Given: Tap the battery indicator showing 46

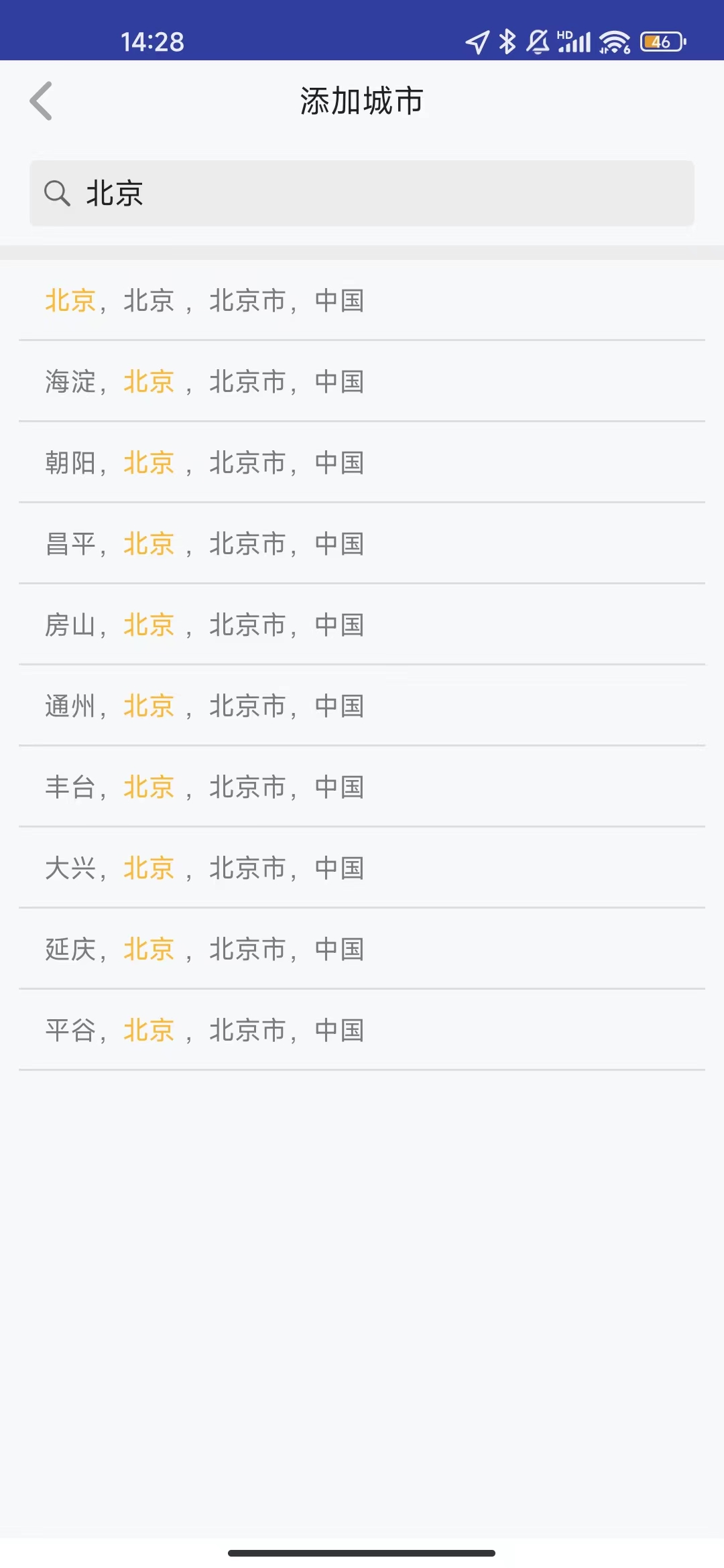Looking at the screenshot, I should coord(660,42).
